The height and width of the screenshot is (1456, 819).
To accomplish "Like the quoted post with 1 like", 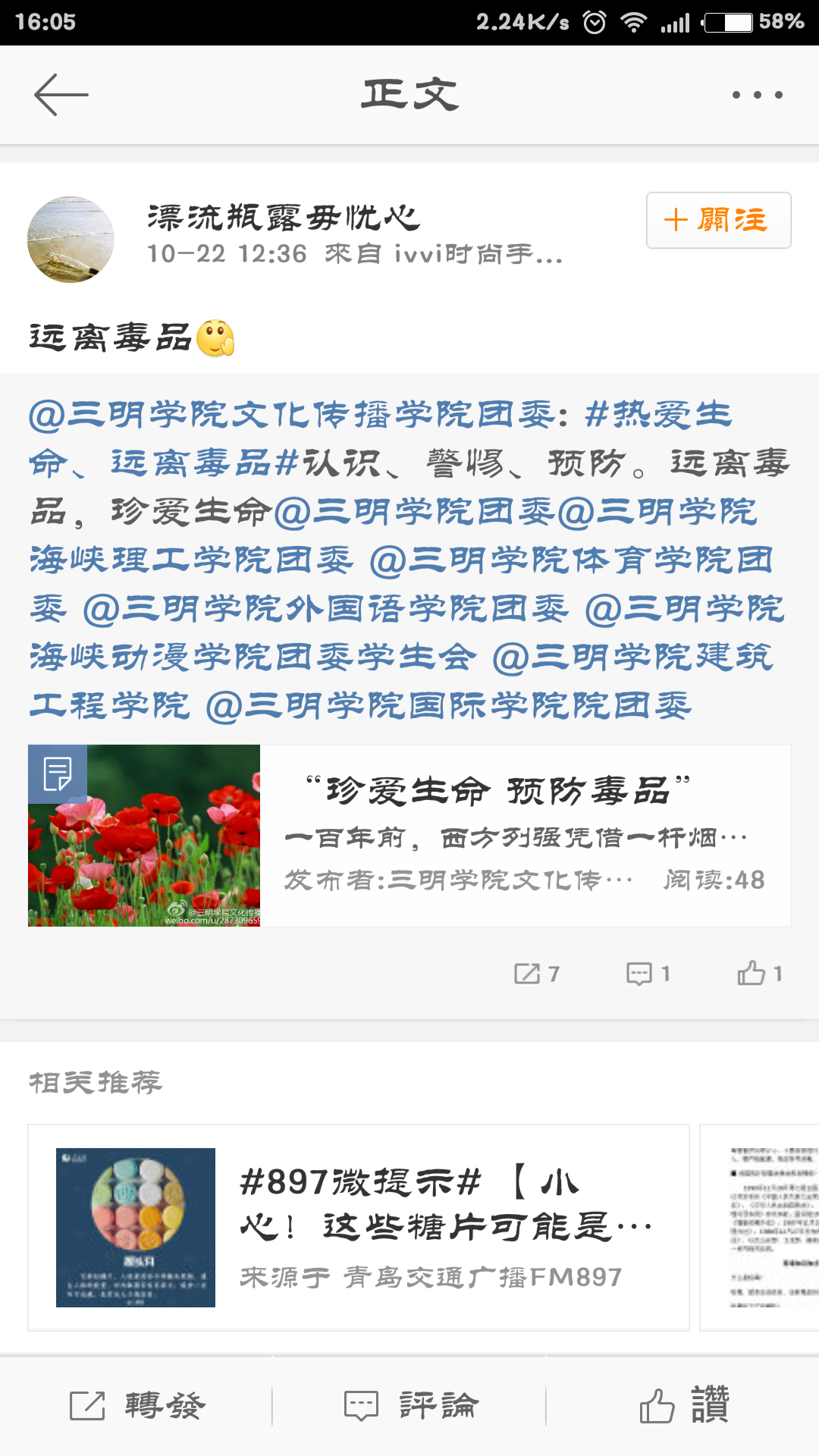I will (759, 974).
